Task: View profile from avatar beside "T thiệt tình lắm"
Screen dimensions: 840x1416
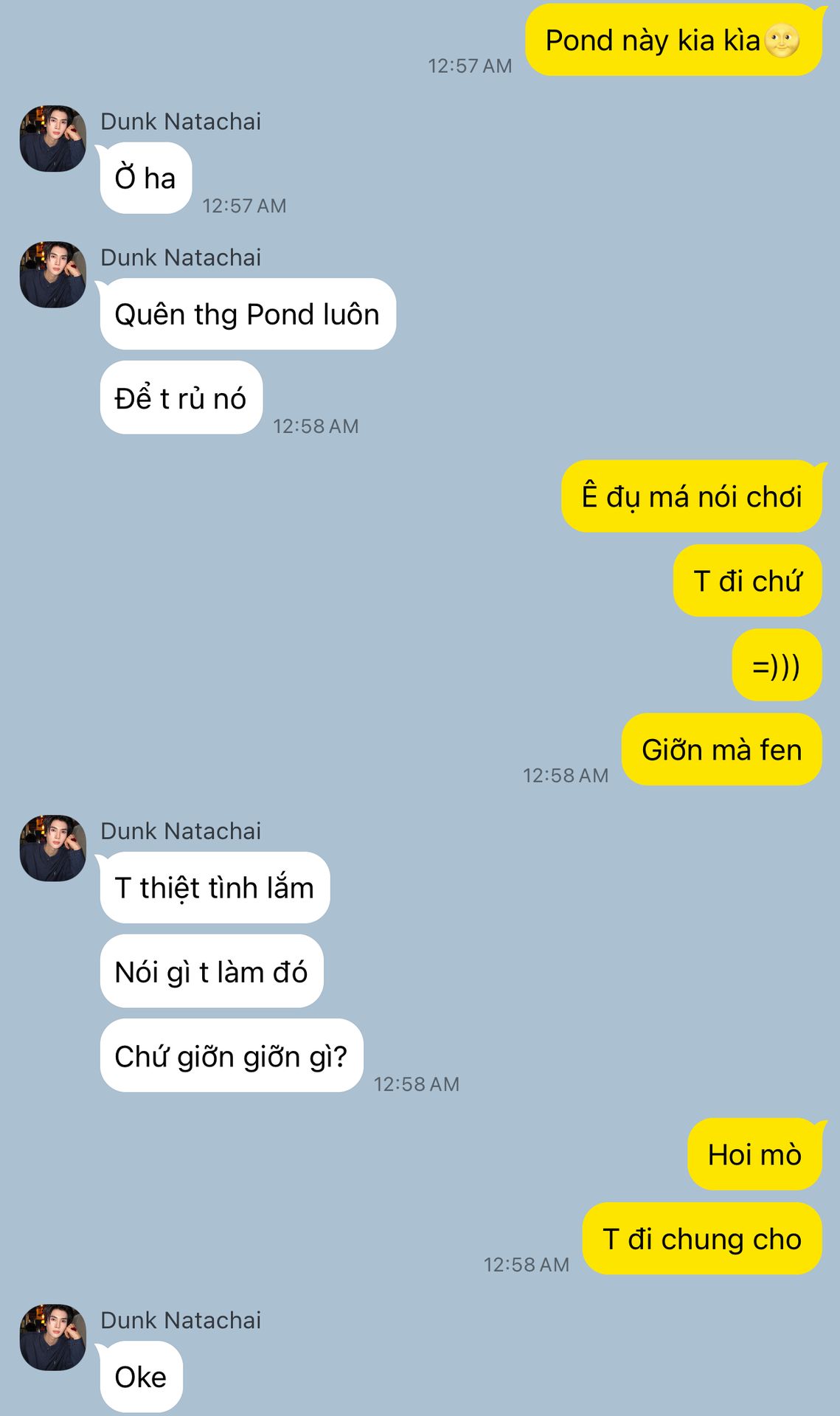Action: pyautogui.click(x=52, y=848)
